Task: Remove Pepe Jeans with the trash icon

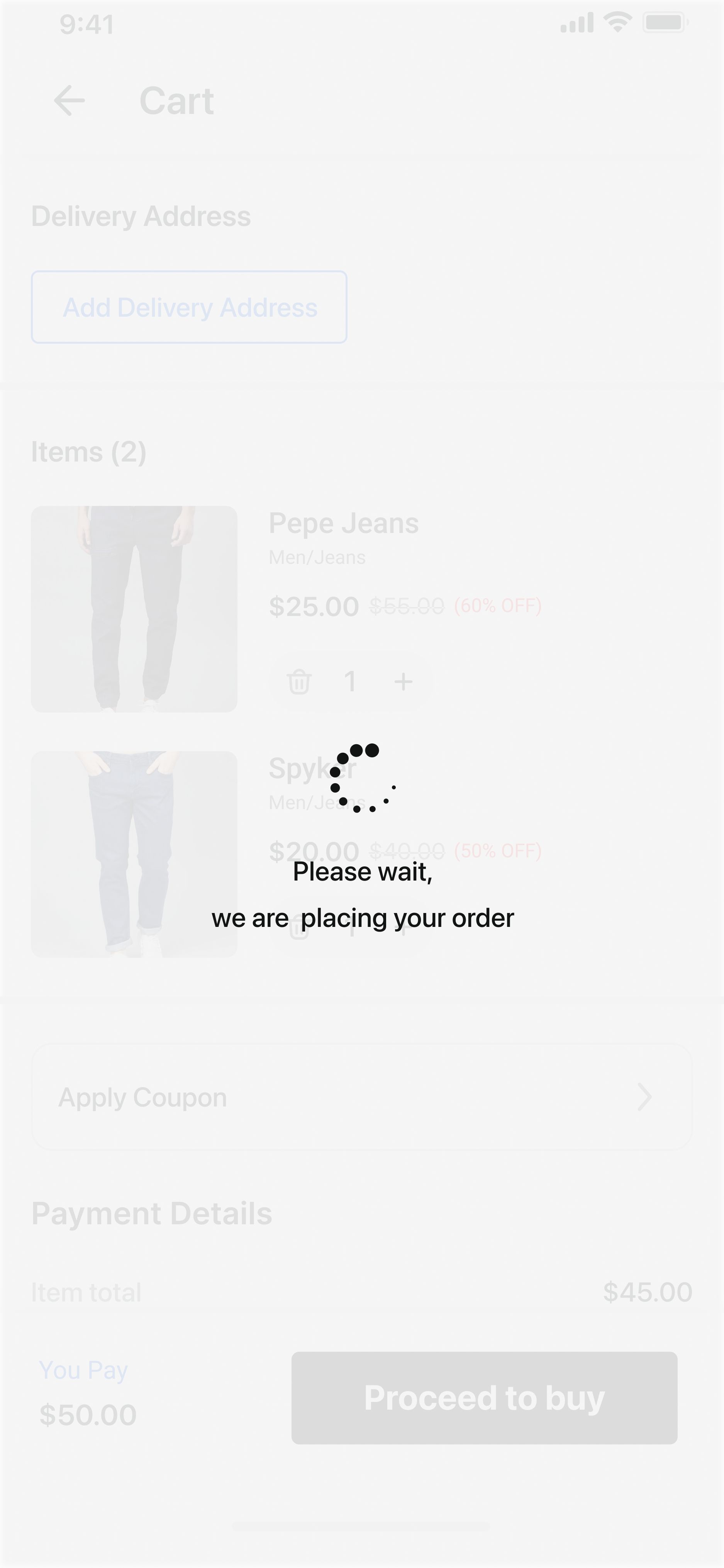Action: (299, 682)
